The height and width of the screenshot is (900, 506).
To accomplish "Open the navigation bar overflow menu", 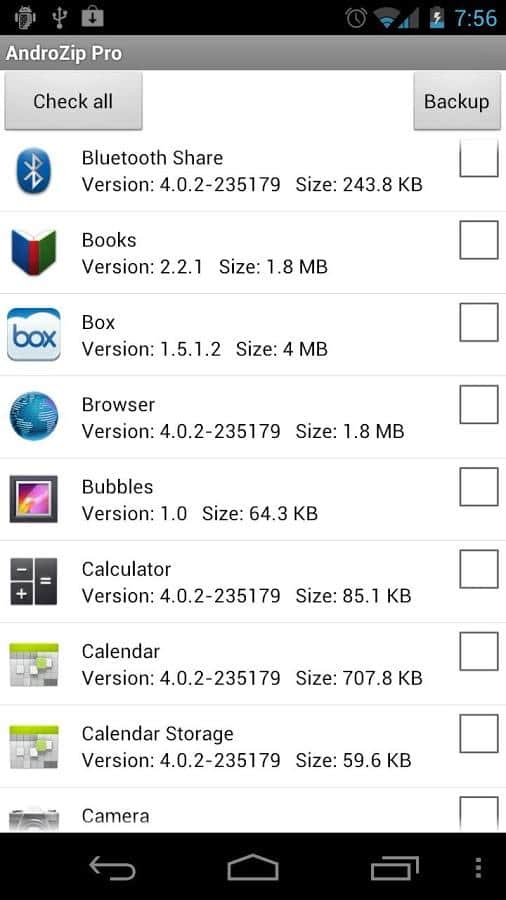I will click(478, 868).
